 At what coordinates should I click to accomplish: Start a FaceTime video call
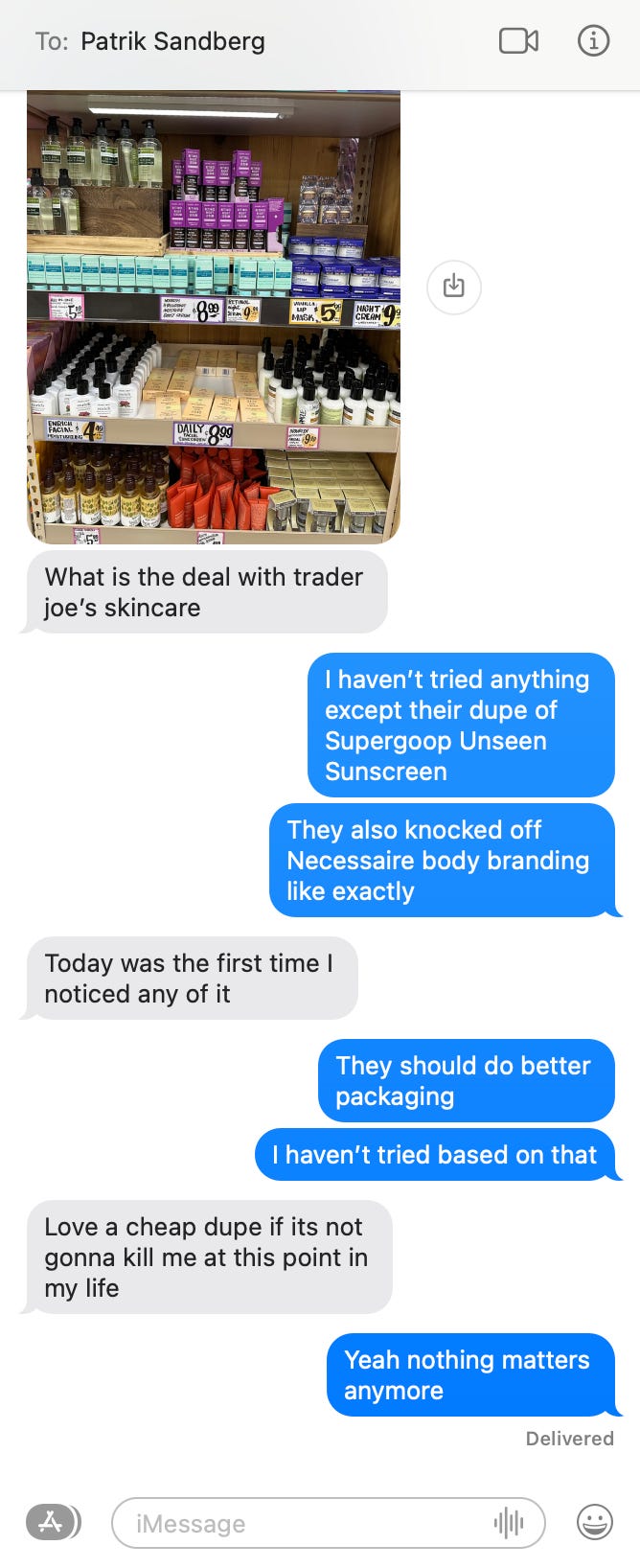point(518,41)
